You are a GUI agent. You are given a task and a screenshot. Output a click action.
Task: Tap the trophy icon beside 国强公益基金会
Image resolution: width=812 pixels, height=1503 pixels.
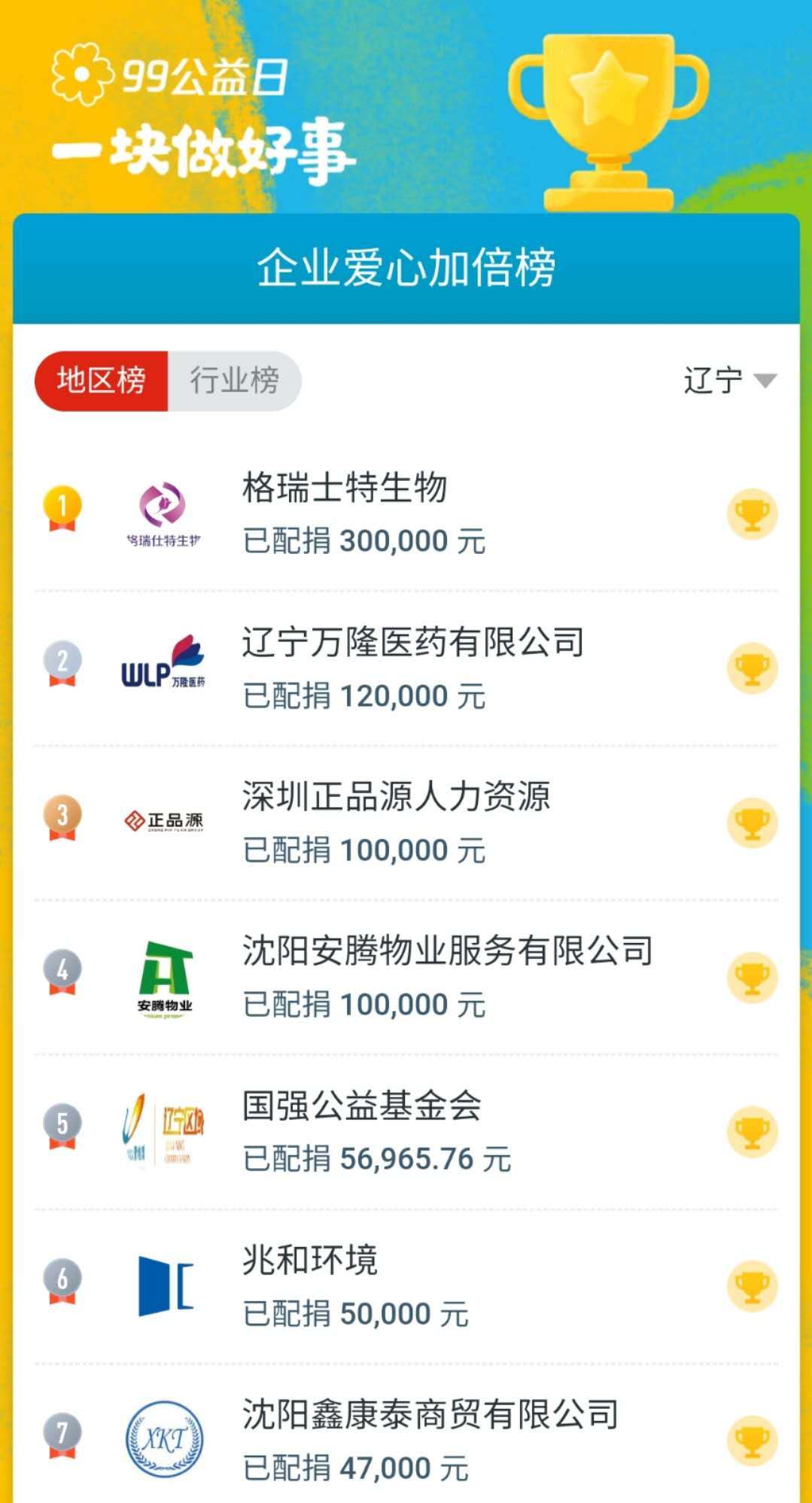[752, 1132]
